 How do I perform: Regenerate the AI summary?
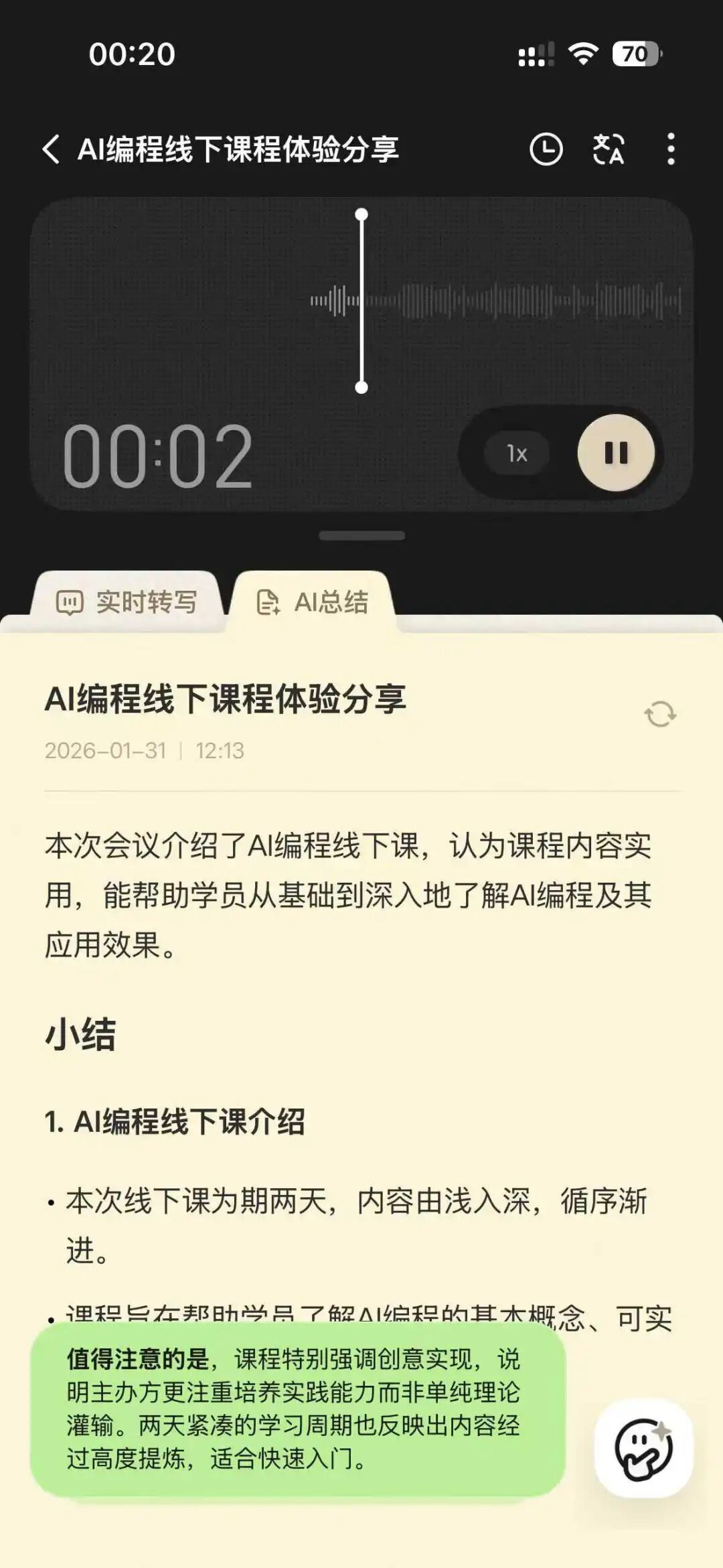tap(660, 714)
